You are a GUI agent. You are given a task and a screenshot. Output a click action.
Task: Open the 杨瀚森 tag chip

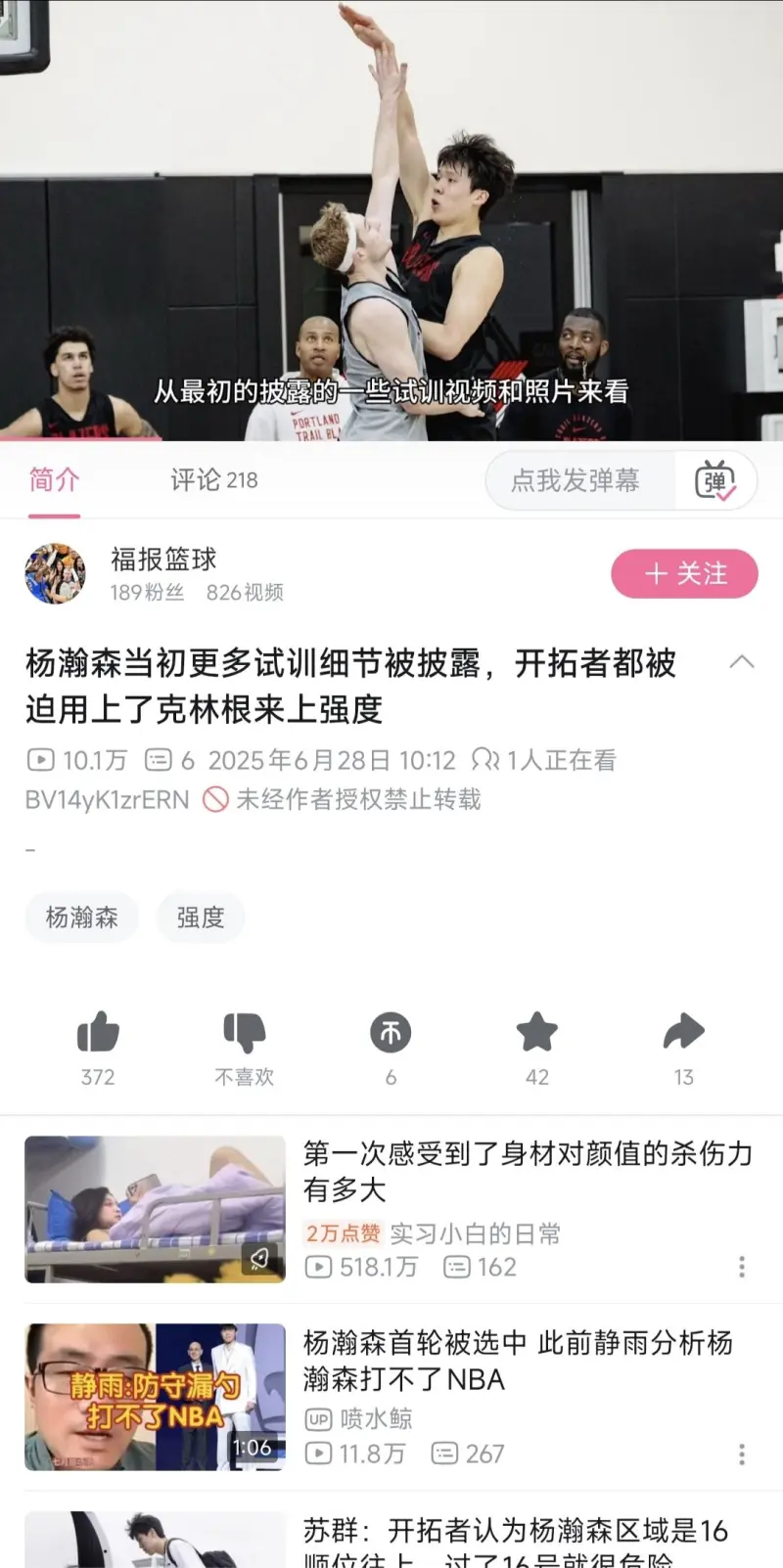[82, 918]
